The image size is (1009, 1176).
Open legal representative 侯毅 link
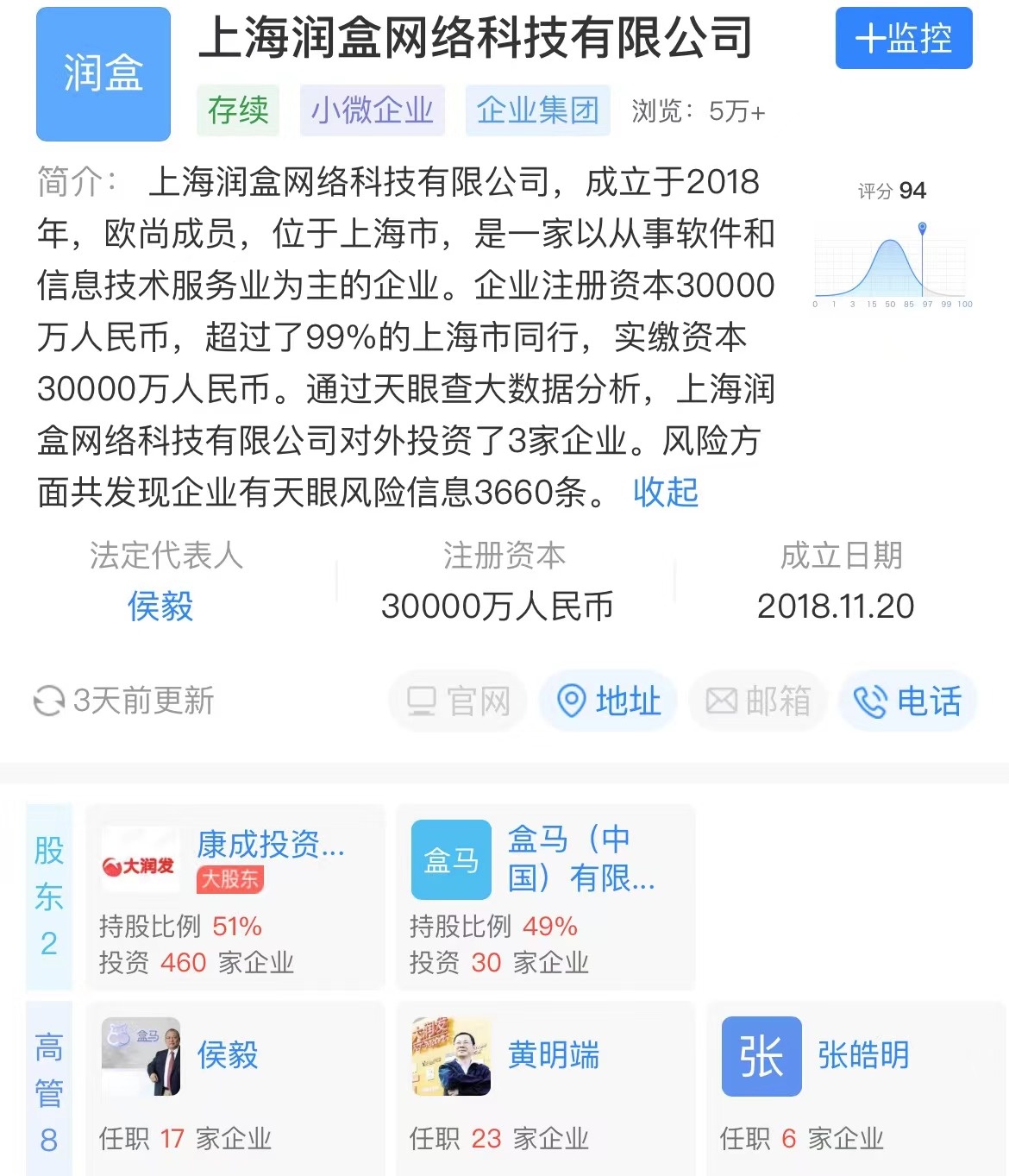(x=160, y=607)
